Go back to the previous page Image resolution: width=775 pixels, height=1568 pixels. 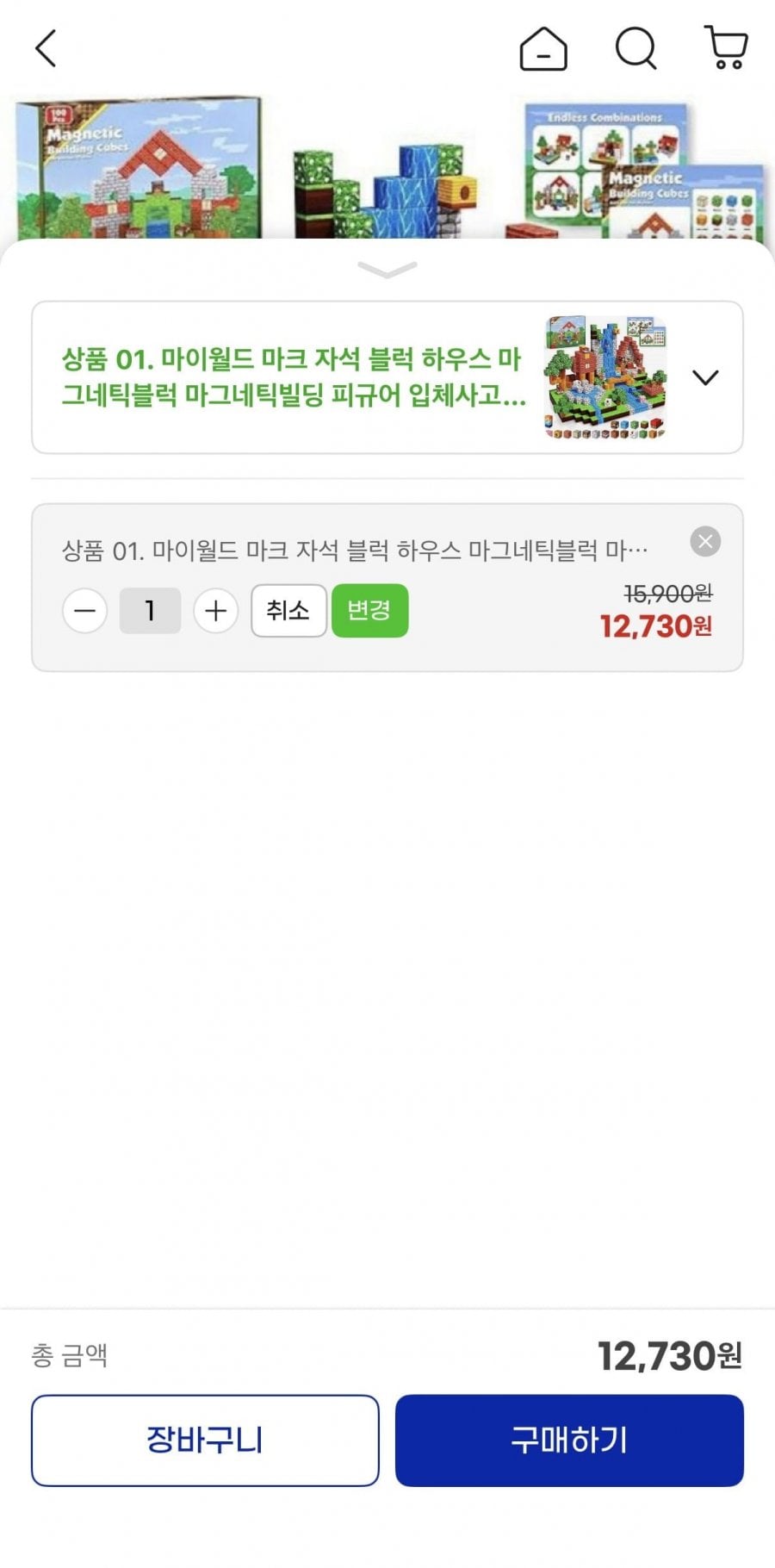[x=46, y=48]
